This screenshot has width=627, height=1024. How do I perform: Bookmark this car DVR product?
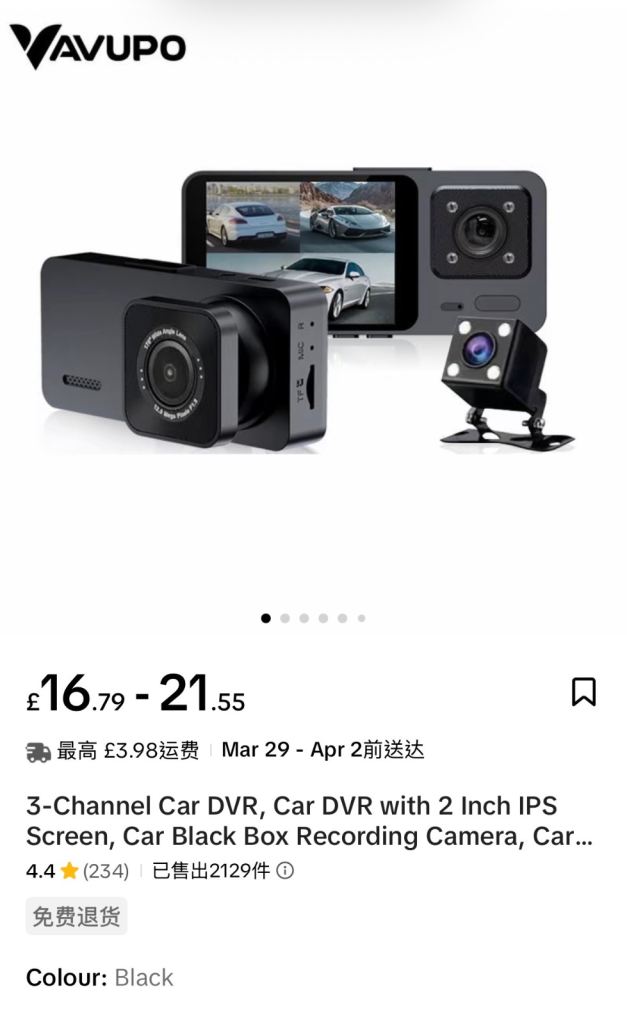click(583, 692)
